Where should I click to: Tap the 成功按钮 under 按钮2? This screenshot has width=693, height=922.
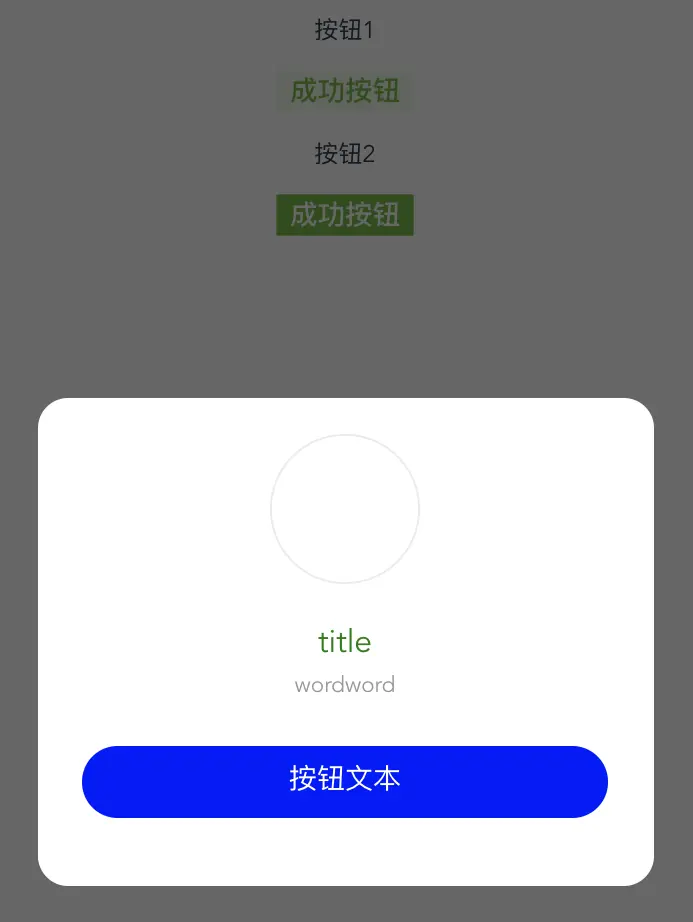tap(345, 215)
